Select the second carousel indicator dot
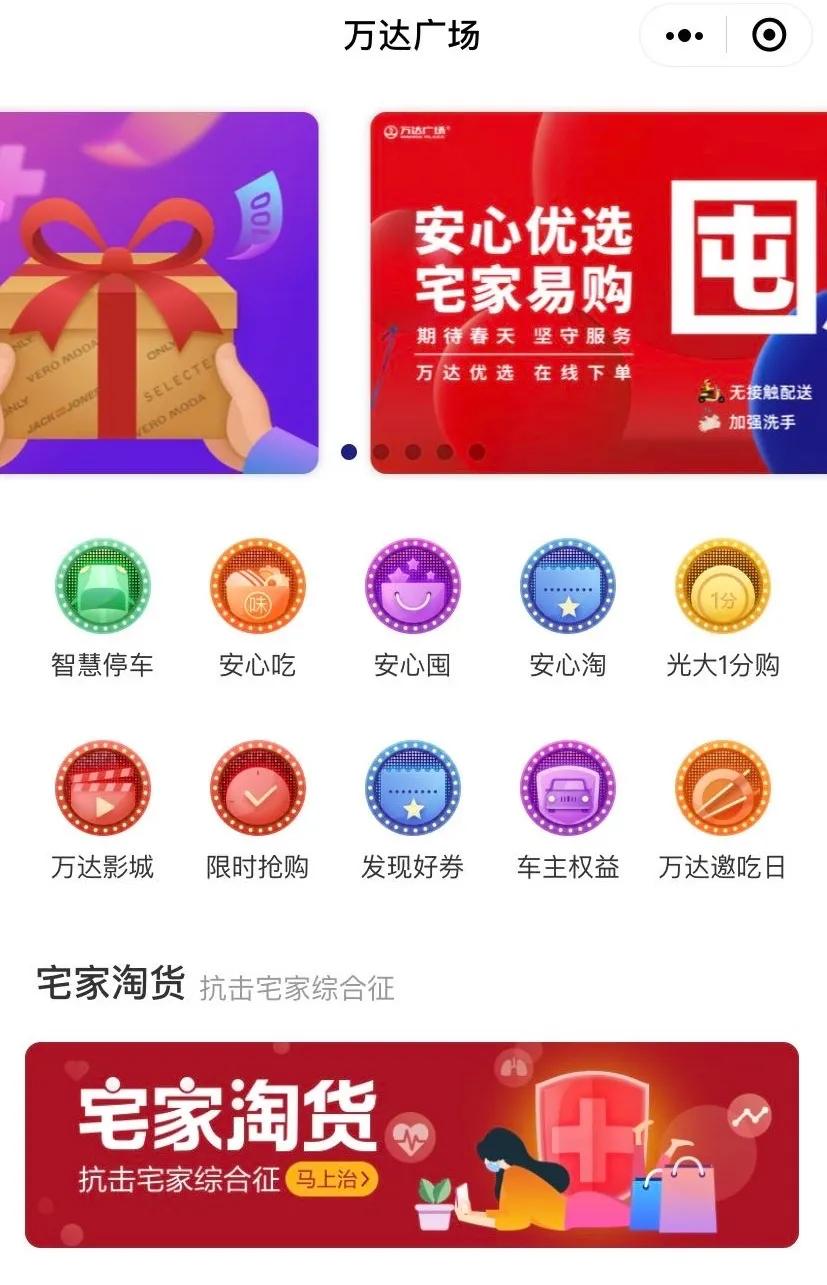The height and width of the screenshot is (1285, 827). [x=378, y=452]
